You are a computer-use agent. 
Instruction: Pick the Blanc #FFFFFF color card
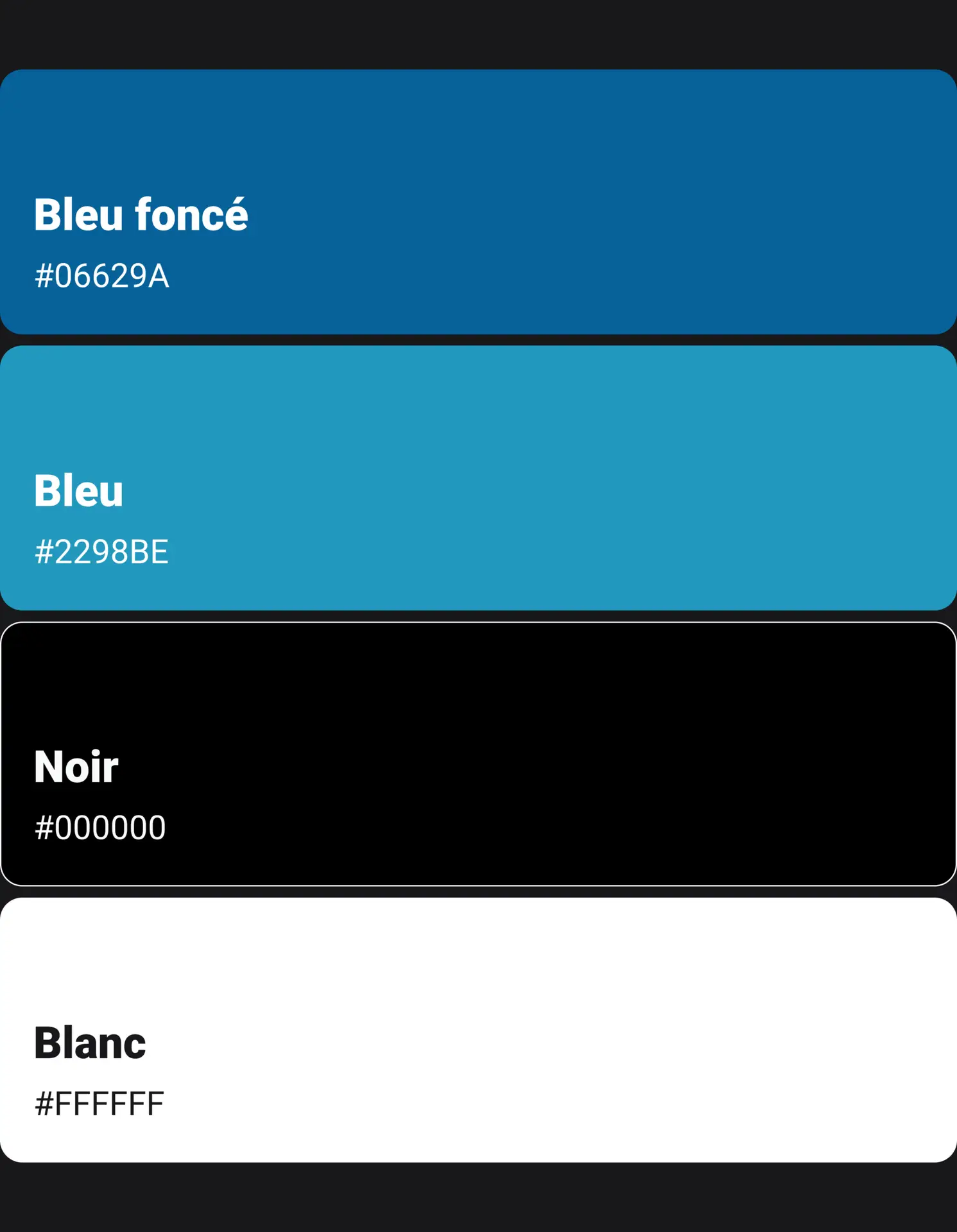click(478, 1029)
